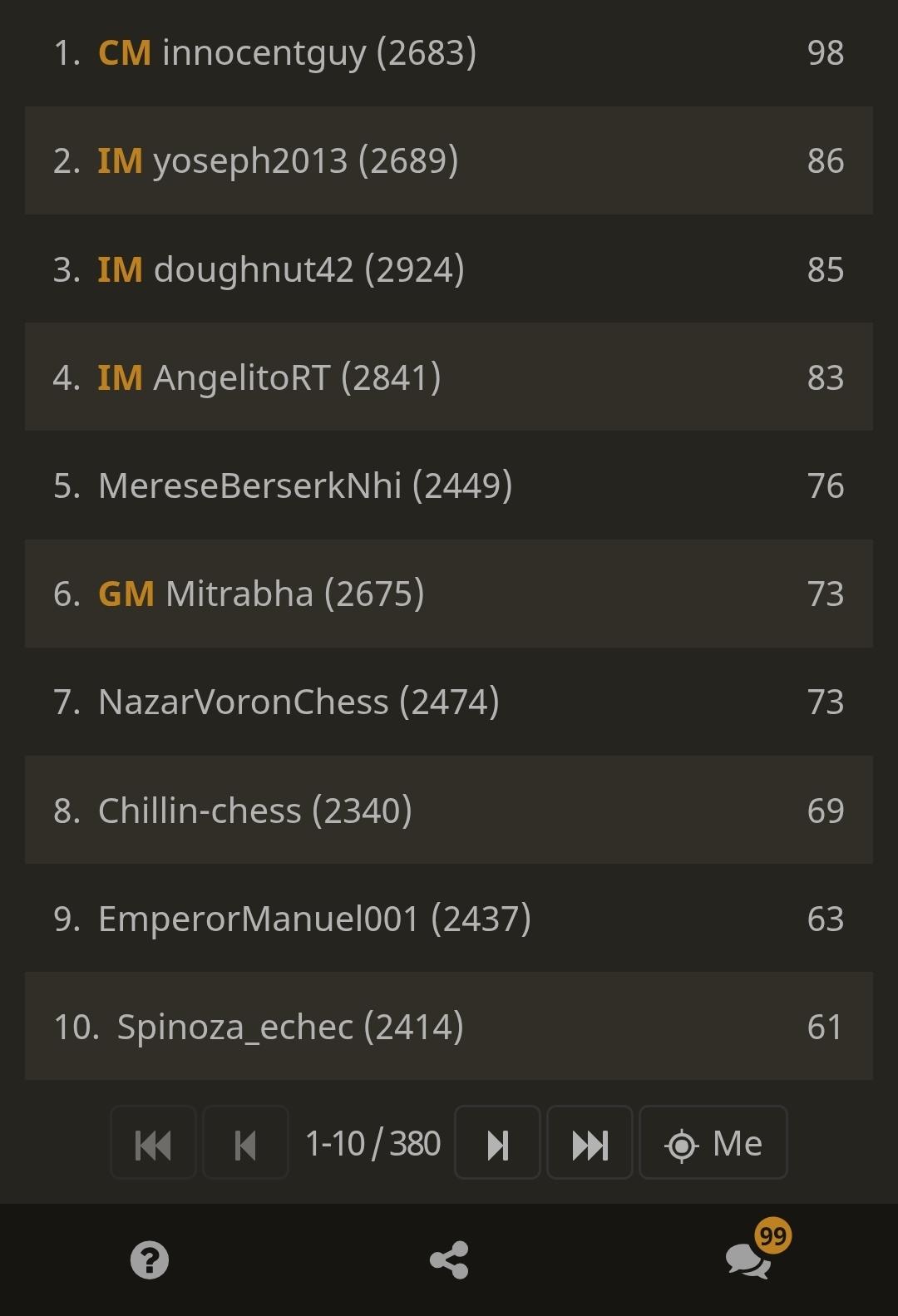Open MereseBerserkNhi's row
898x1316 pixels.
pos(449,485)
